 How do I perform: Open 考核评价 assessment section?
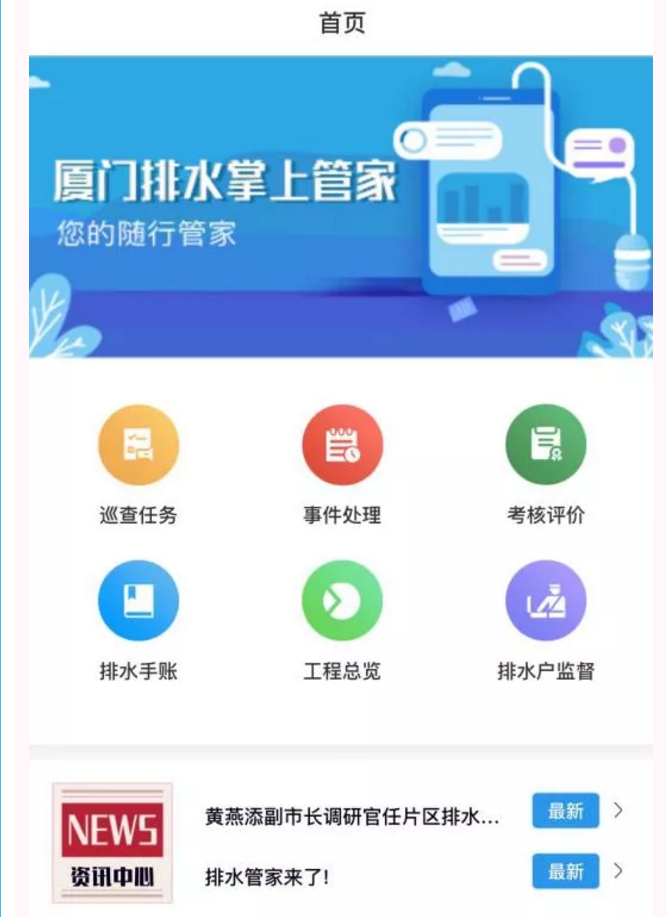[x=545, y=445]
